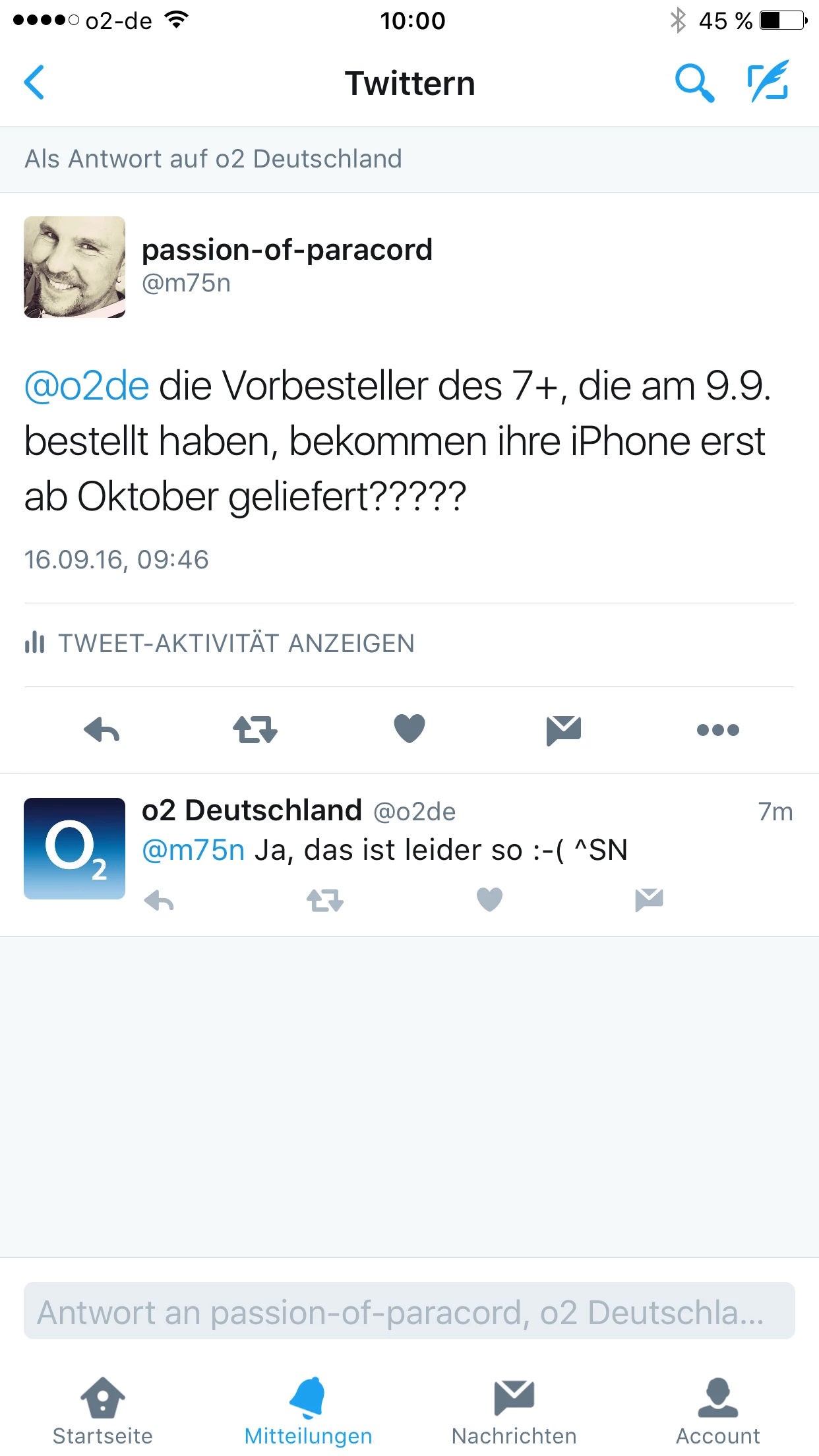The height and width of the screenshot is (1456, 819).
Task: Compose a new tweet with the quill icon
Action: [768, 82]
